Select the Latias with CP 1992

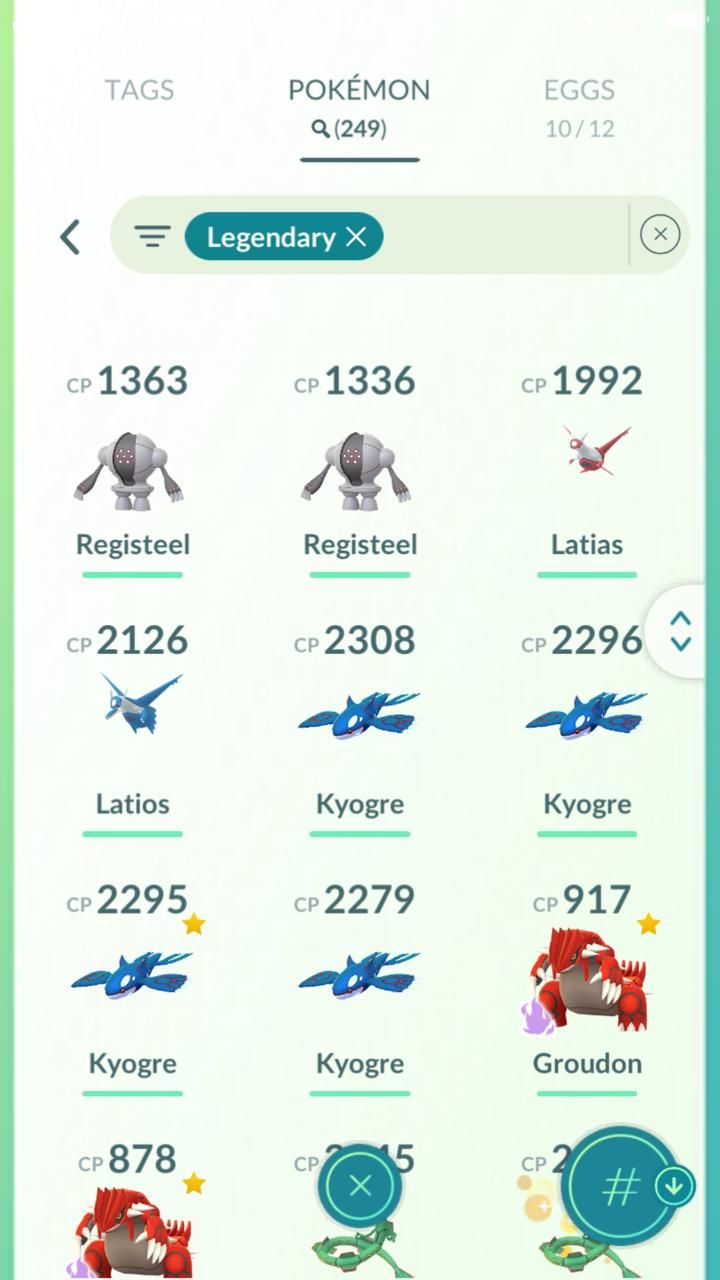coord(587,466)
